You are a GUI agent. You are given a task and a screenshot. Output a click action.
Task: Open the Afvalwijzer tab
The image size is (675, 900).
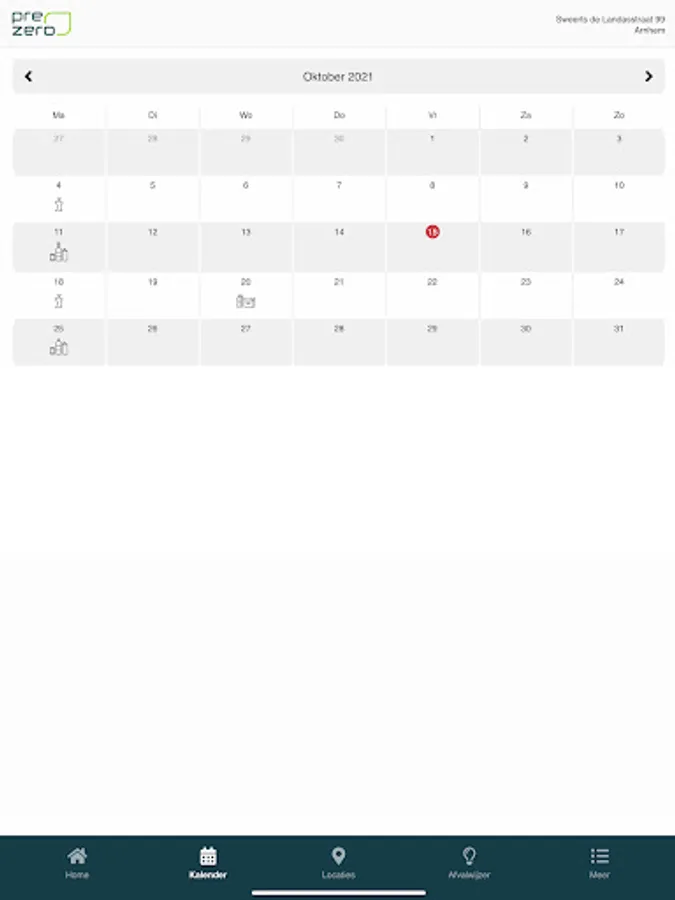pos(469,863)
